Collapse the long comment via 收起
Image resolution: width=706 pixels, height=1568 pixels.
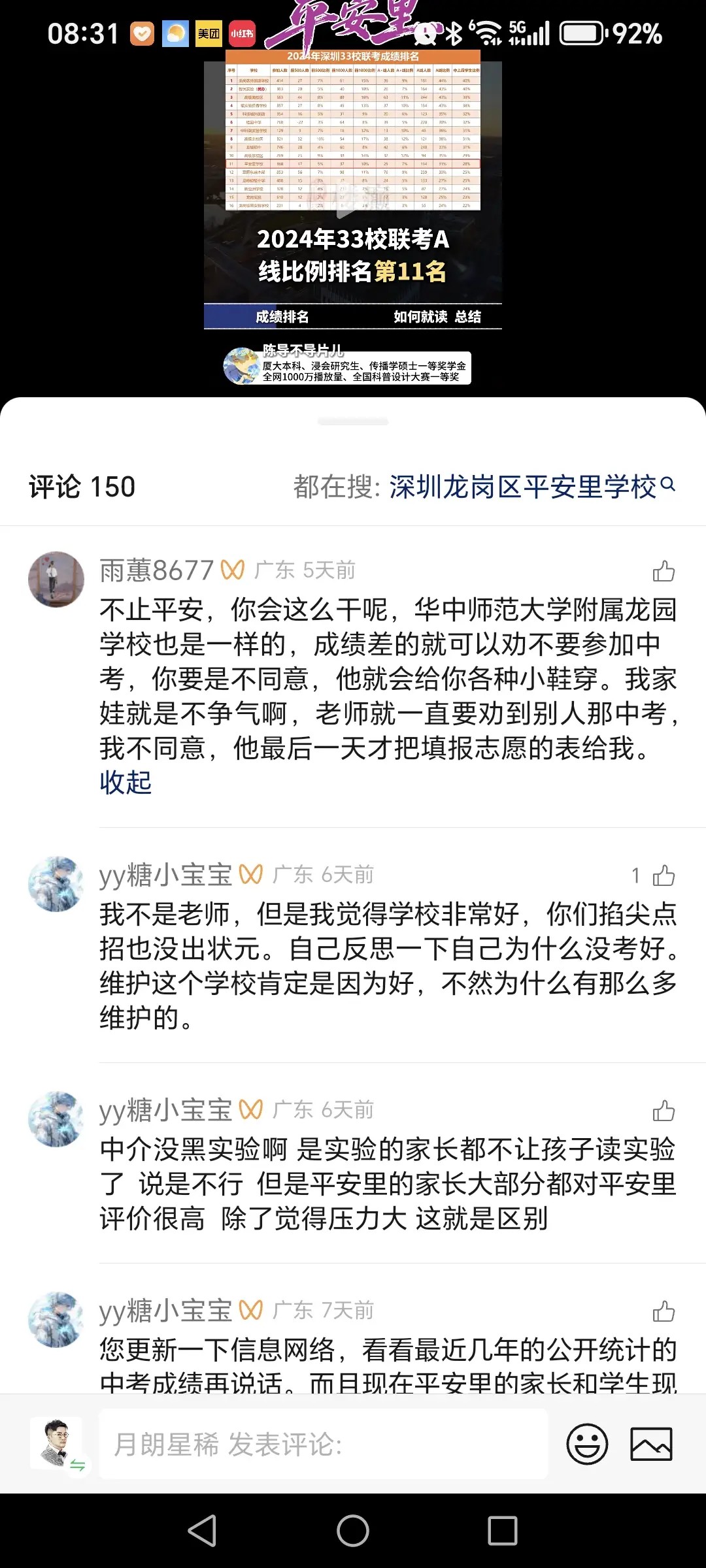[126, 782]
